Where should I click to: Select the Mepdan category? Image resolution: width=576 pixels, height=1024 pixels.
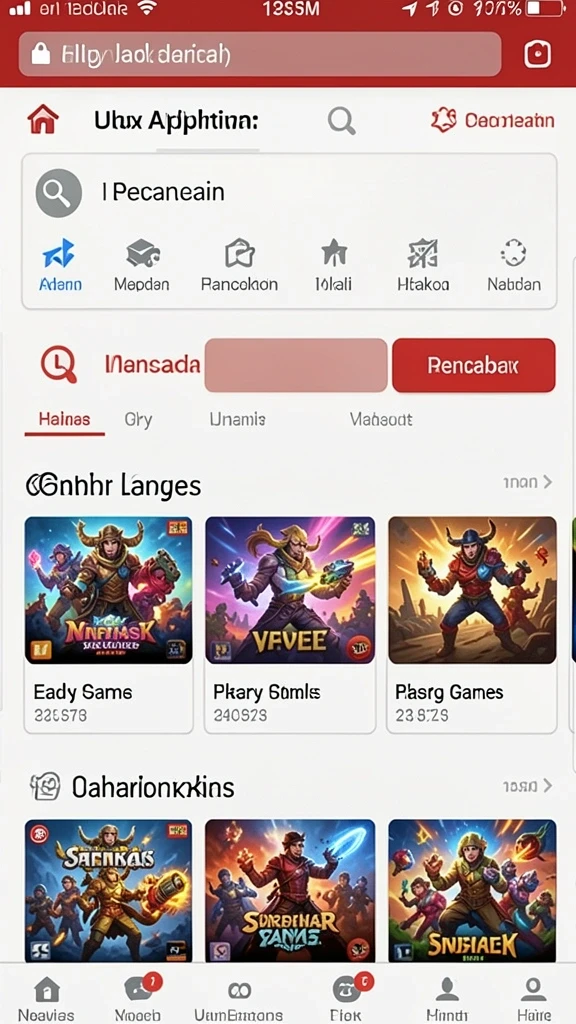tap(142, 266)
